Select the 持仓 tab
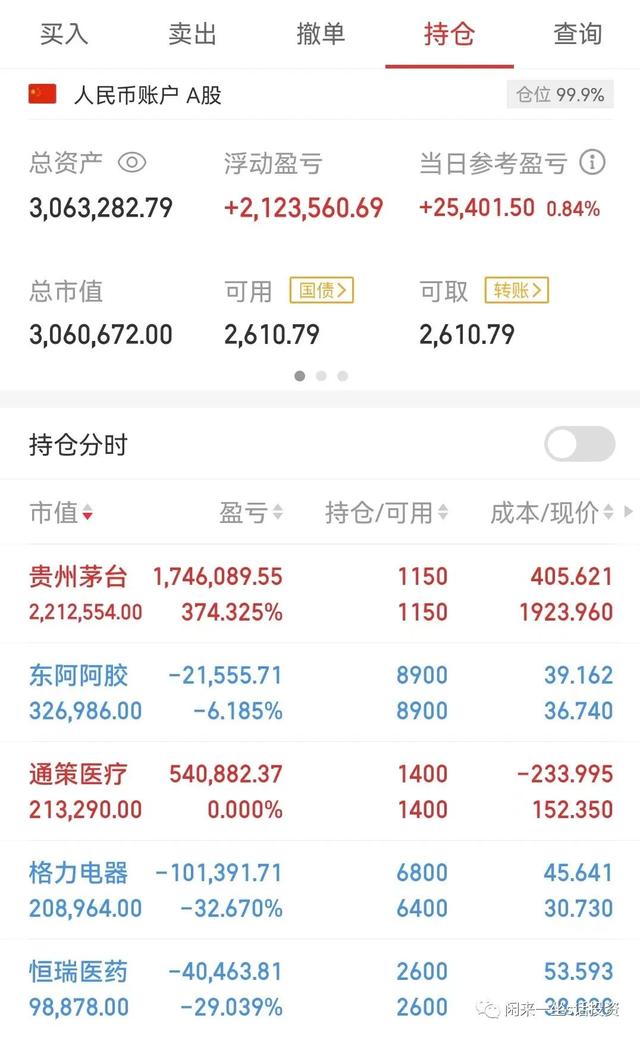Screen dimensions: 640x1037 [450, 34]
